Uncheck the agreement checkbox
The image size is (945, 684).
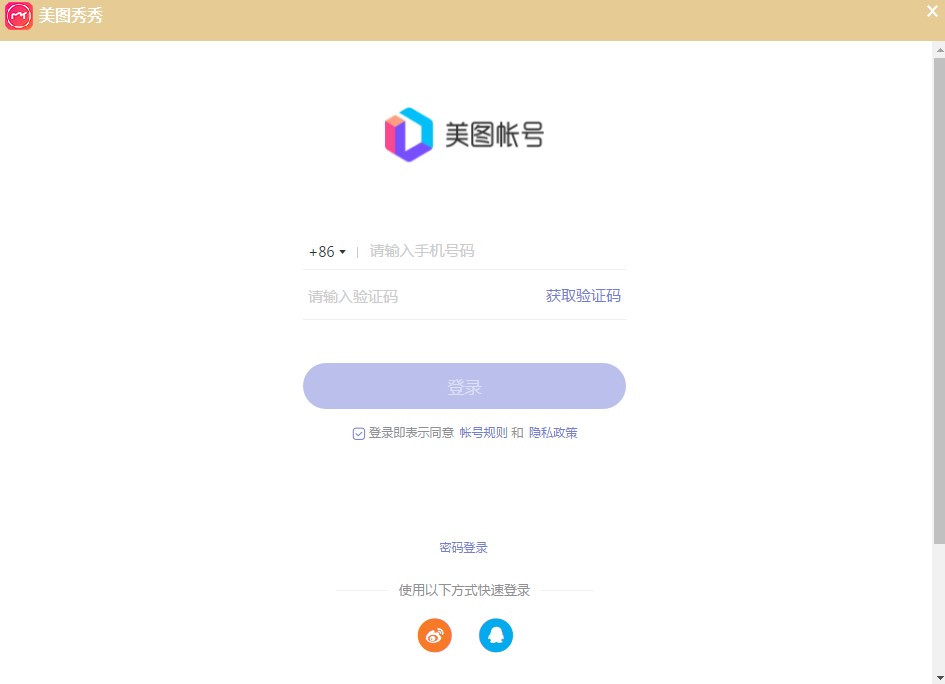pos(359,434)
